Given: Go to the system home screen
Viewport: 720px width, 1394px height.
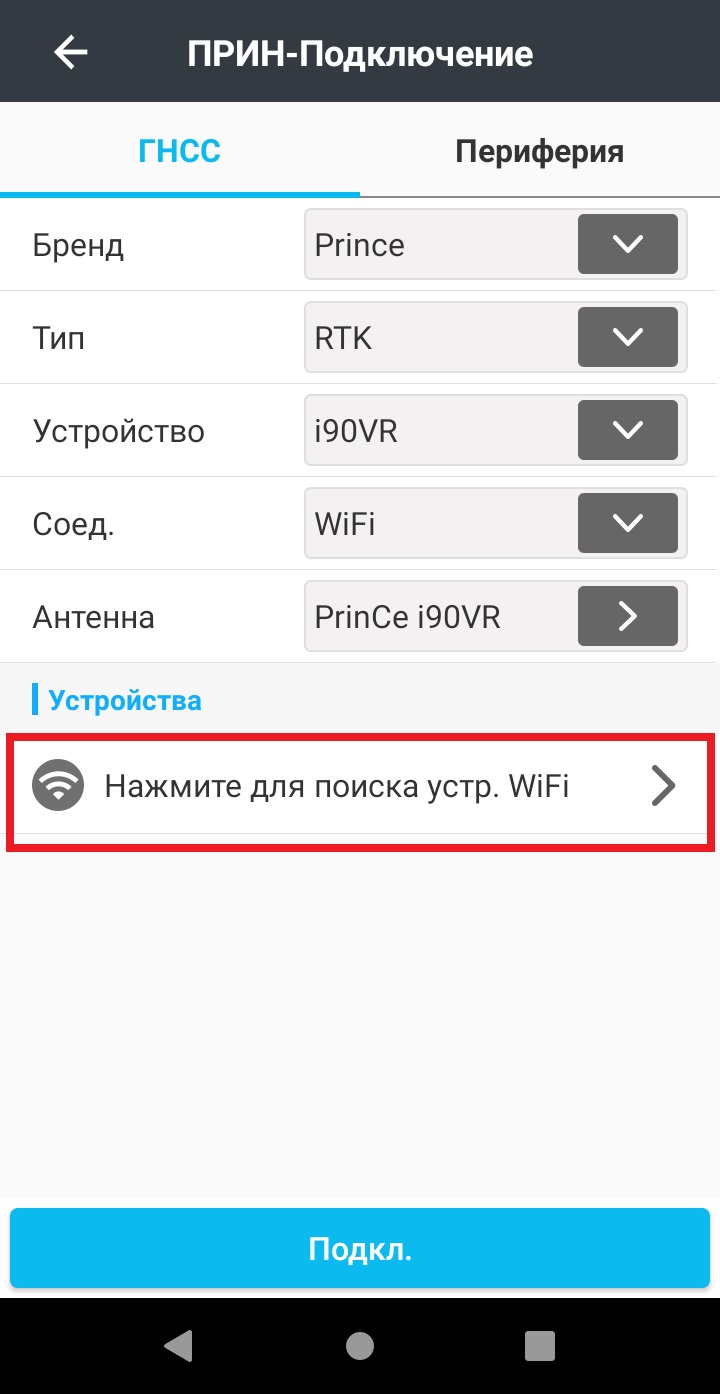Looking at the screenshot, I should click(x=360, y=1346).
